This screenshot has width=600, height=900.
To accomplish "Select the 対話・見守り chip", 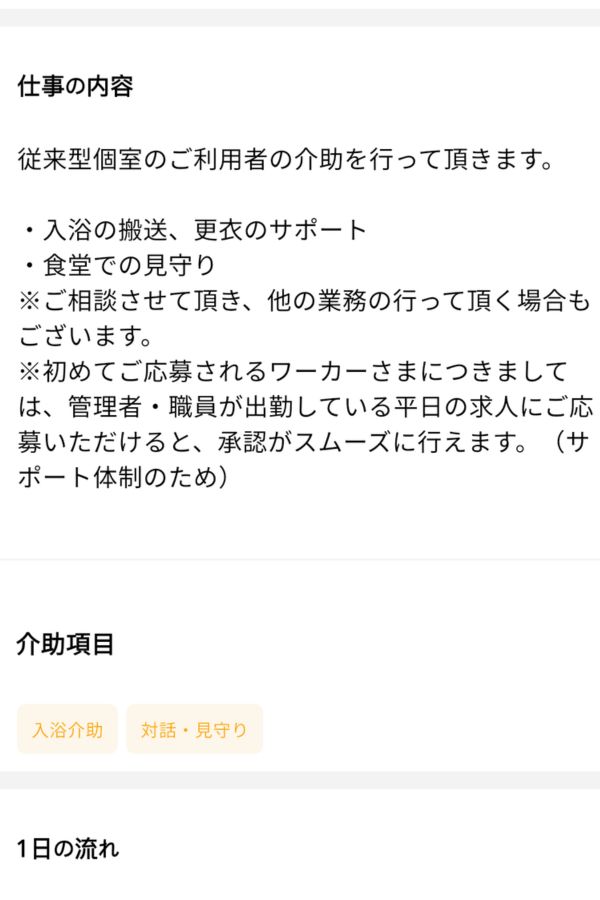I will click(194, 729).
